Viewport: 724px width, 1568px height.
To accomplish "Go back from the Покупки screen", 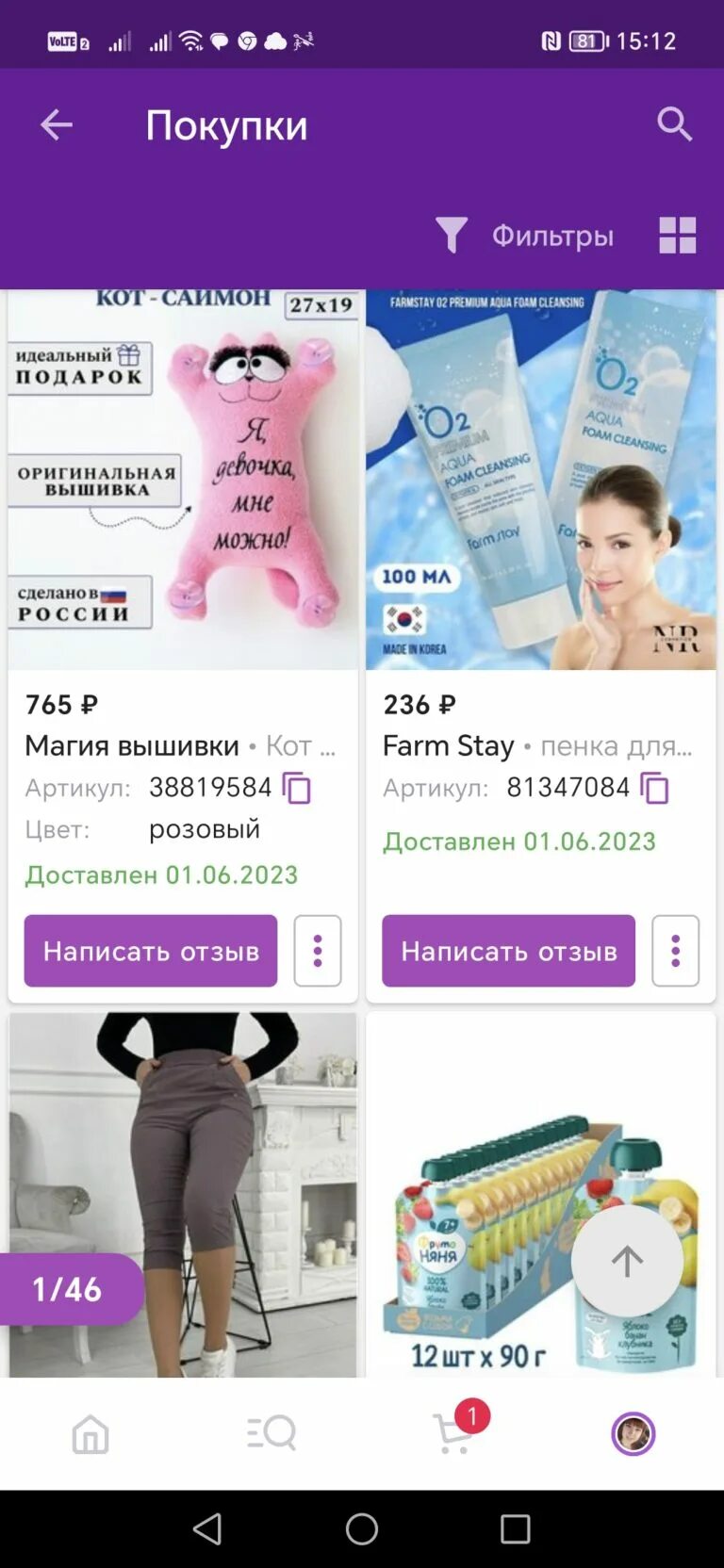I will point(57,124).
